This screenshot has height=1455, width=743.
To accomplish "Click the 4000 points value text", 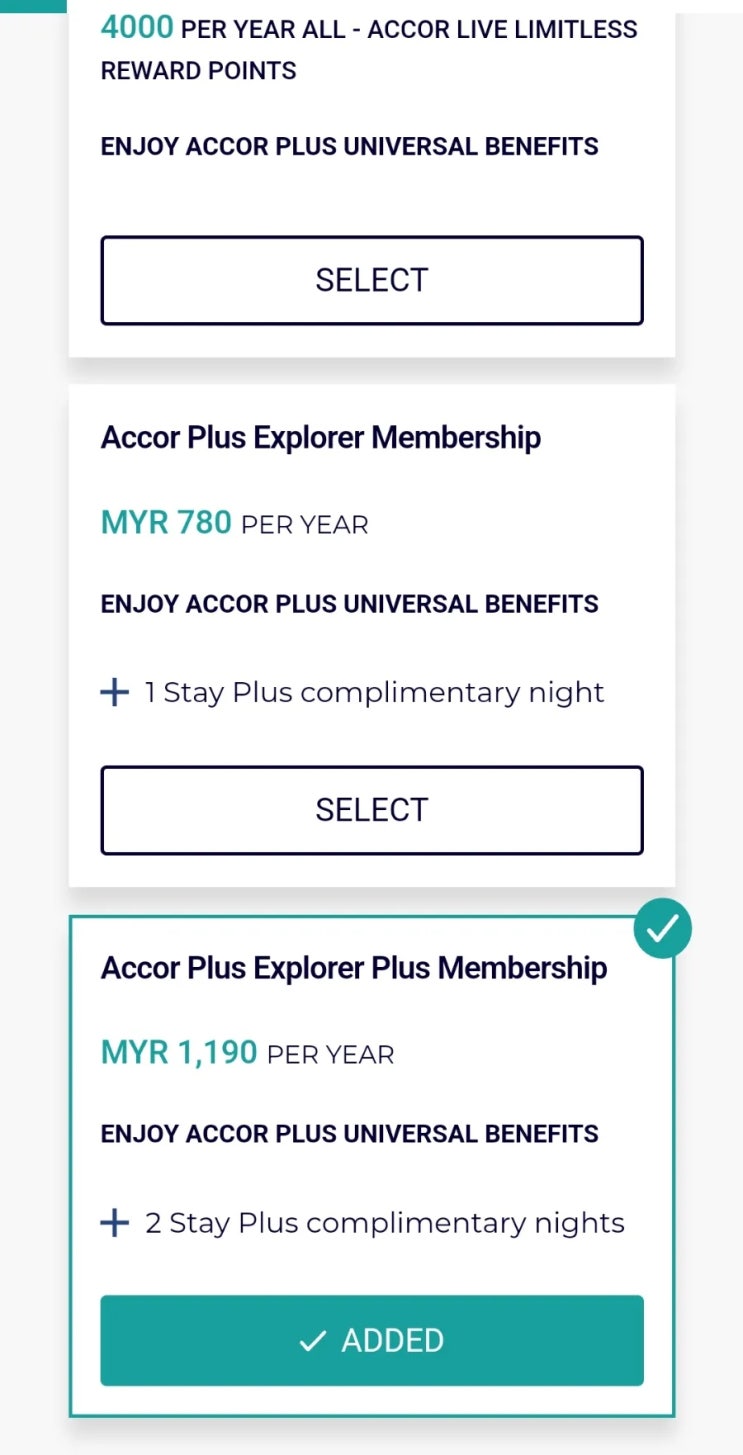I will (x=138, y=27).
